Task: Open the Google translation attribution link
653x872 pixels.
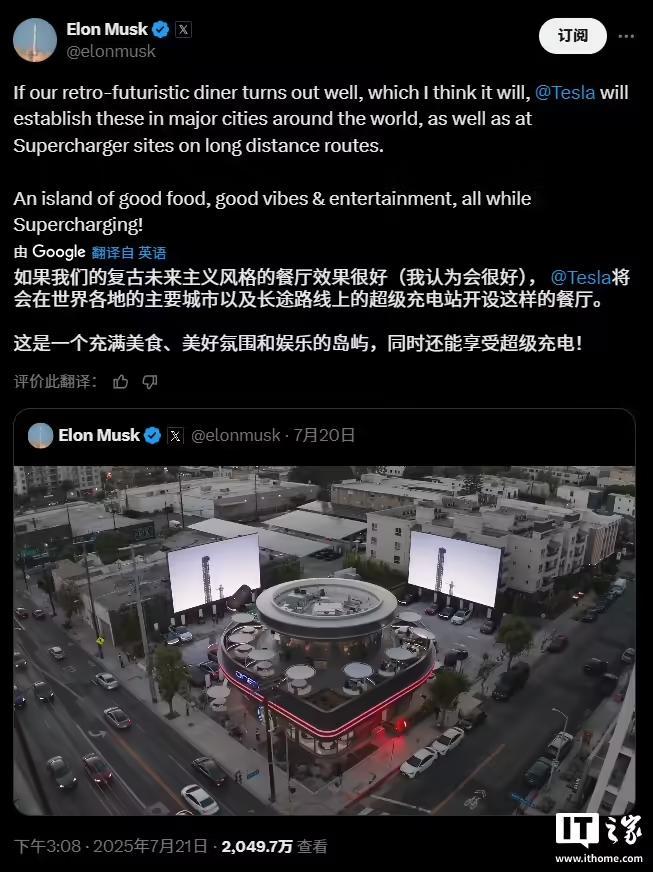Action: (59, 252)
